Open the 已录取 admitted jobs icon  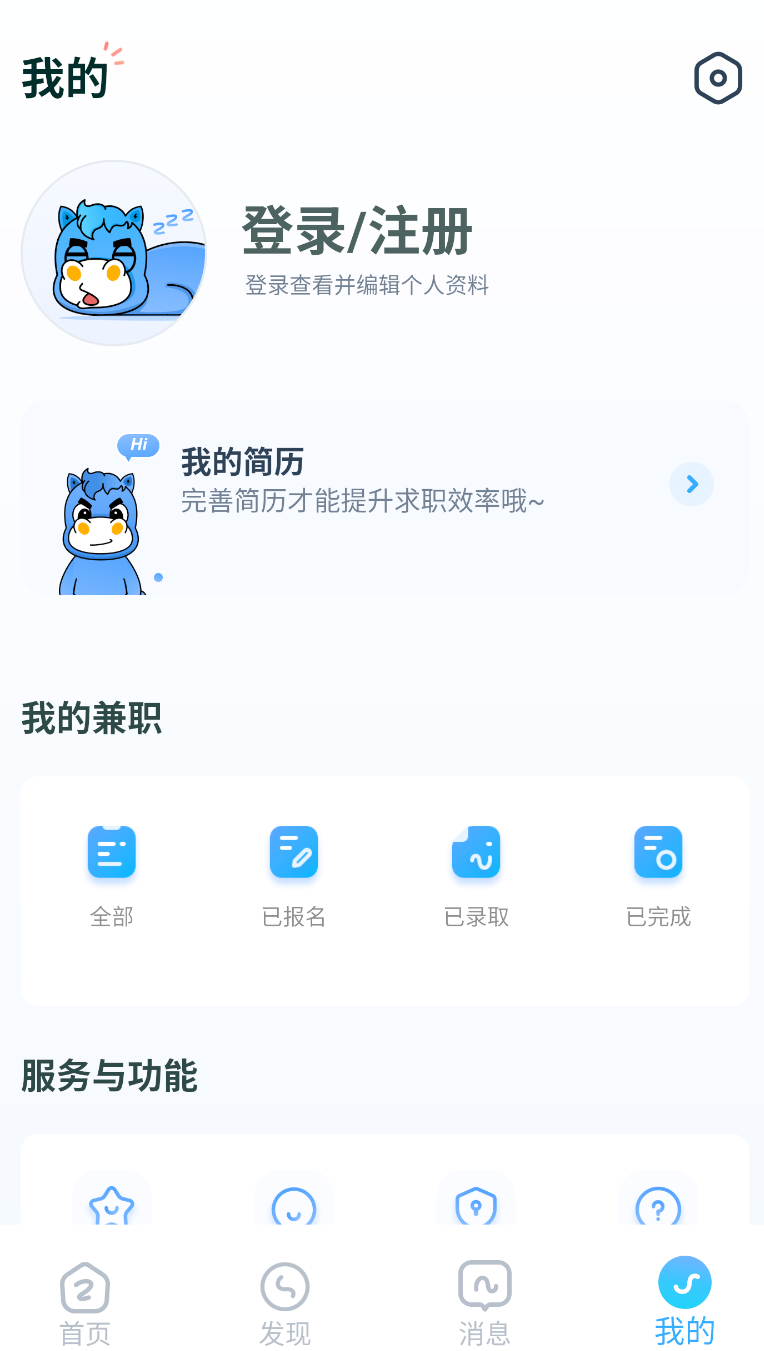pos(475,852)
